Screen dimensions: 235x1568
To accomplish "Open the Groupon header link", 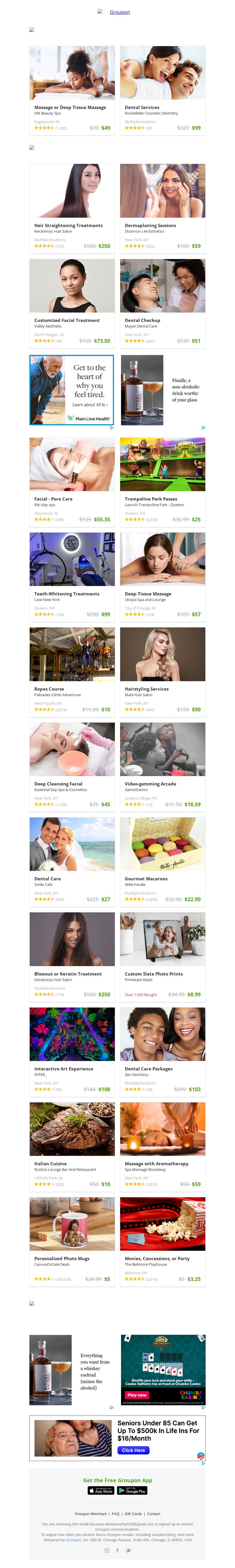I will [x=119, y=12].
